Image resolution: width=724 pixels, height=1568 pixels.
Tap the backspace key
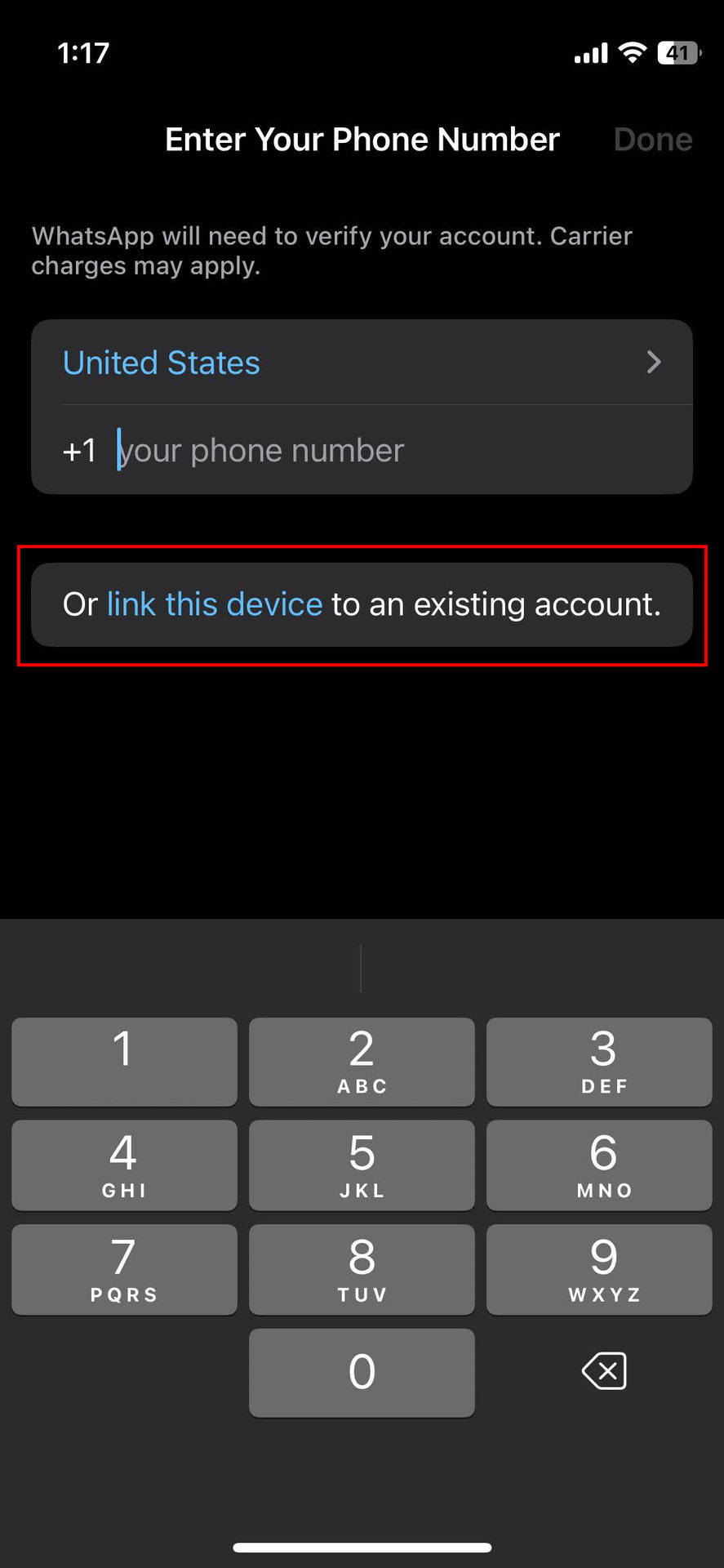604,1371
